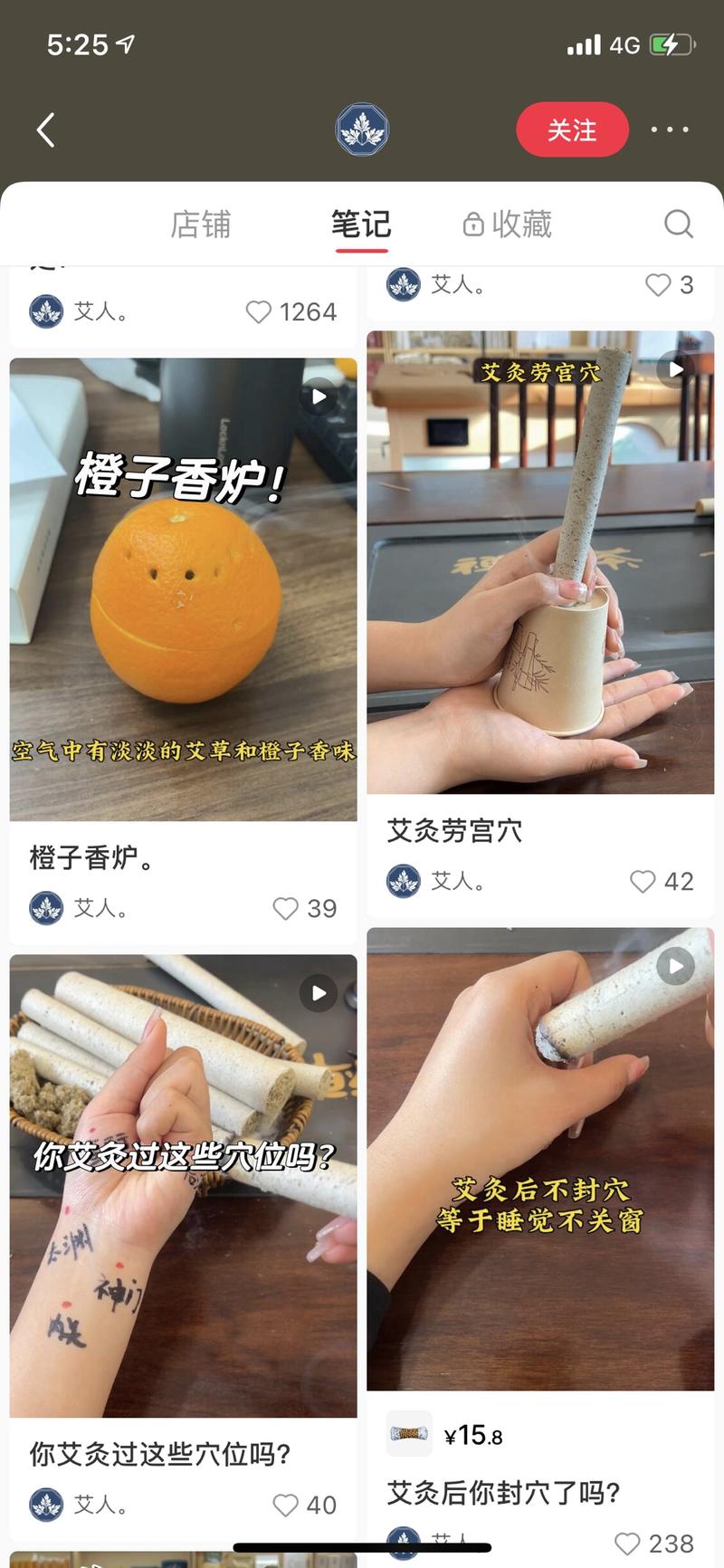The width and height of the screenshot is (724, 1568).
Task: Open the three-dot overflow menu
Action: [x=670, y=129]
